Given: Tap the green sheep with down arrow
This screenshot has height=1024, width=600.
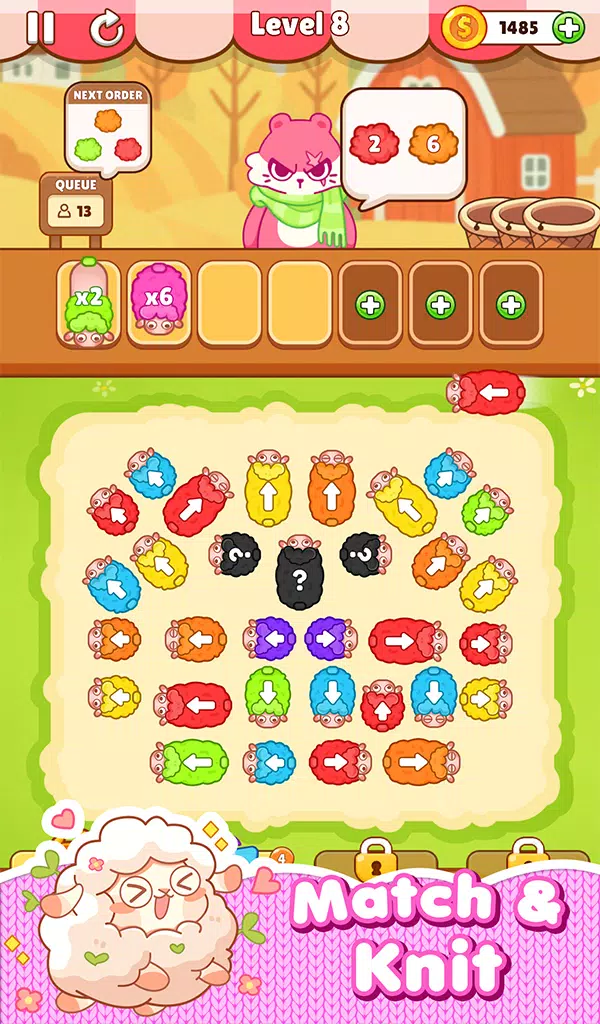Looking at the screenshot, I should [268, 693].
